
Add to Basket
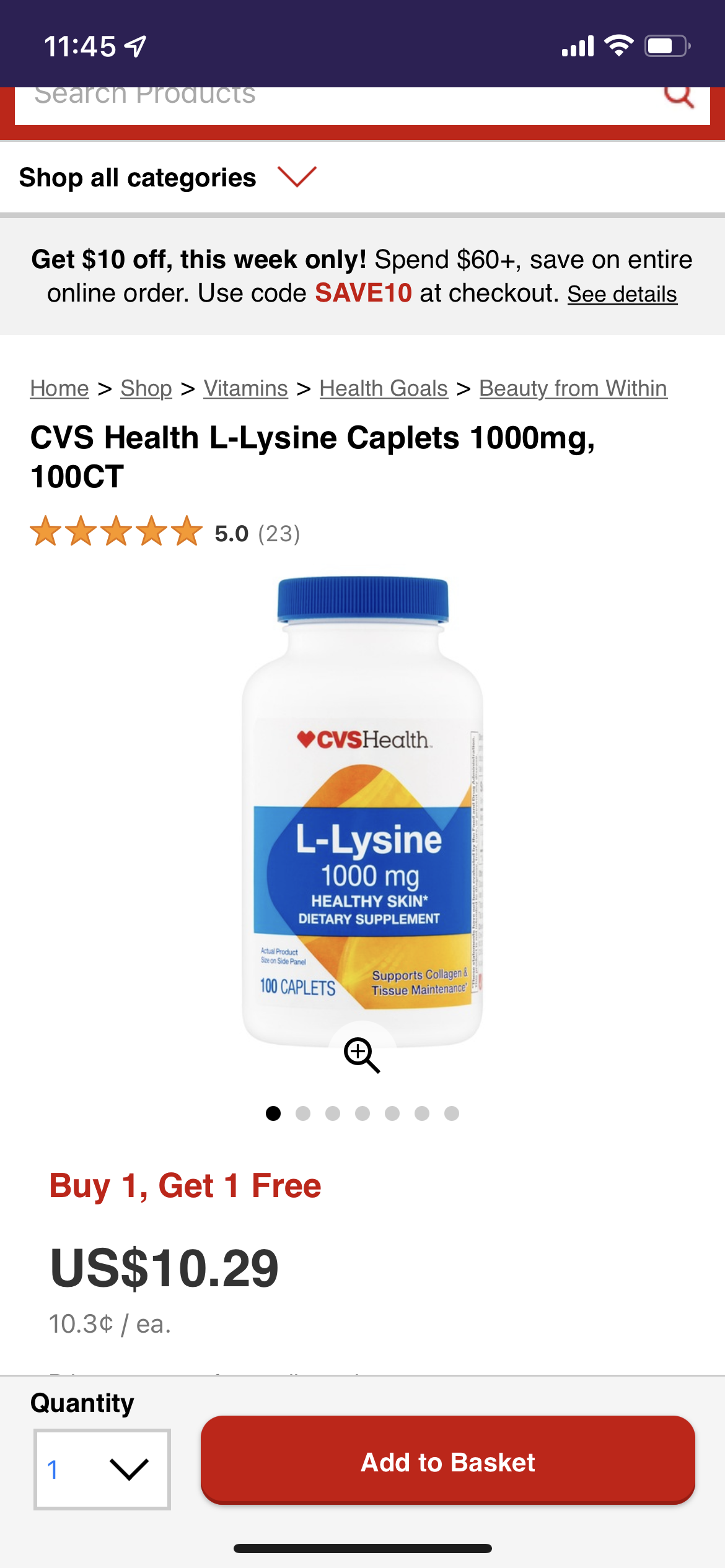[x=447, y=1461]
